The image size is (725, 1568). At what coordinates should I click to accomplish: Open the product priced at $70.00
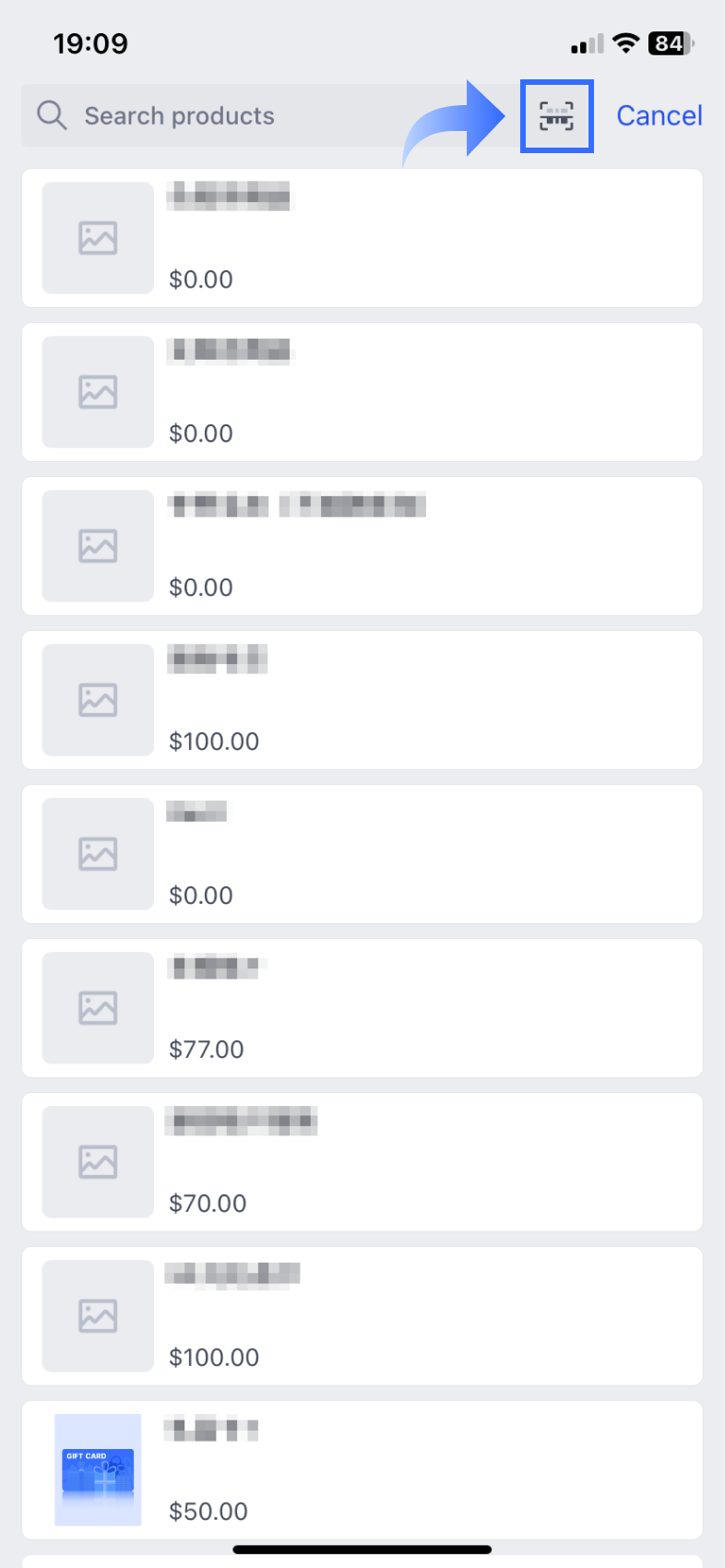tap(362, 1162)
